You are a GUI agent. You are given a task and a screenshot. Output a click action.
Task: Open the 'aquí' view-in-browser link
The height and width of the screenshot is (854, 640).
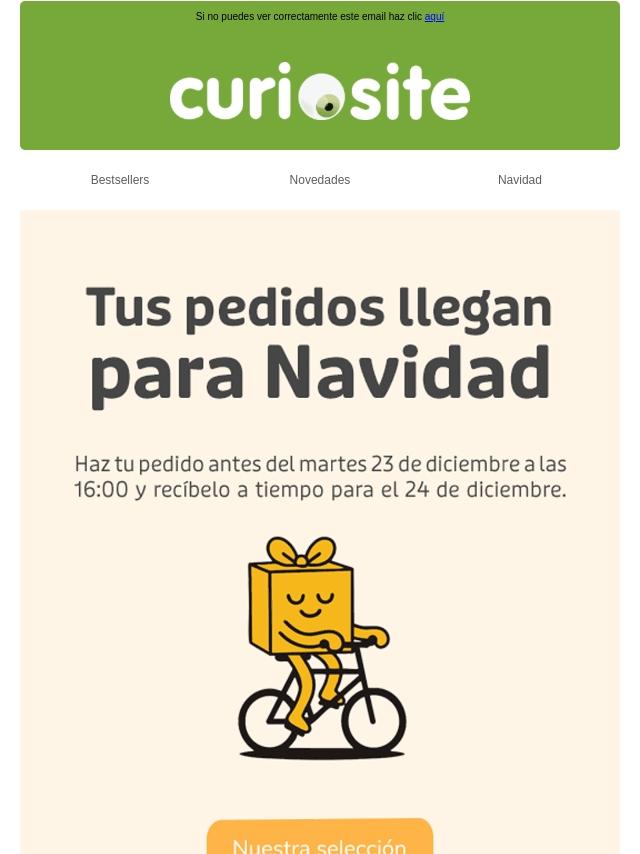[x=434, y=17]
